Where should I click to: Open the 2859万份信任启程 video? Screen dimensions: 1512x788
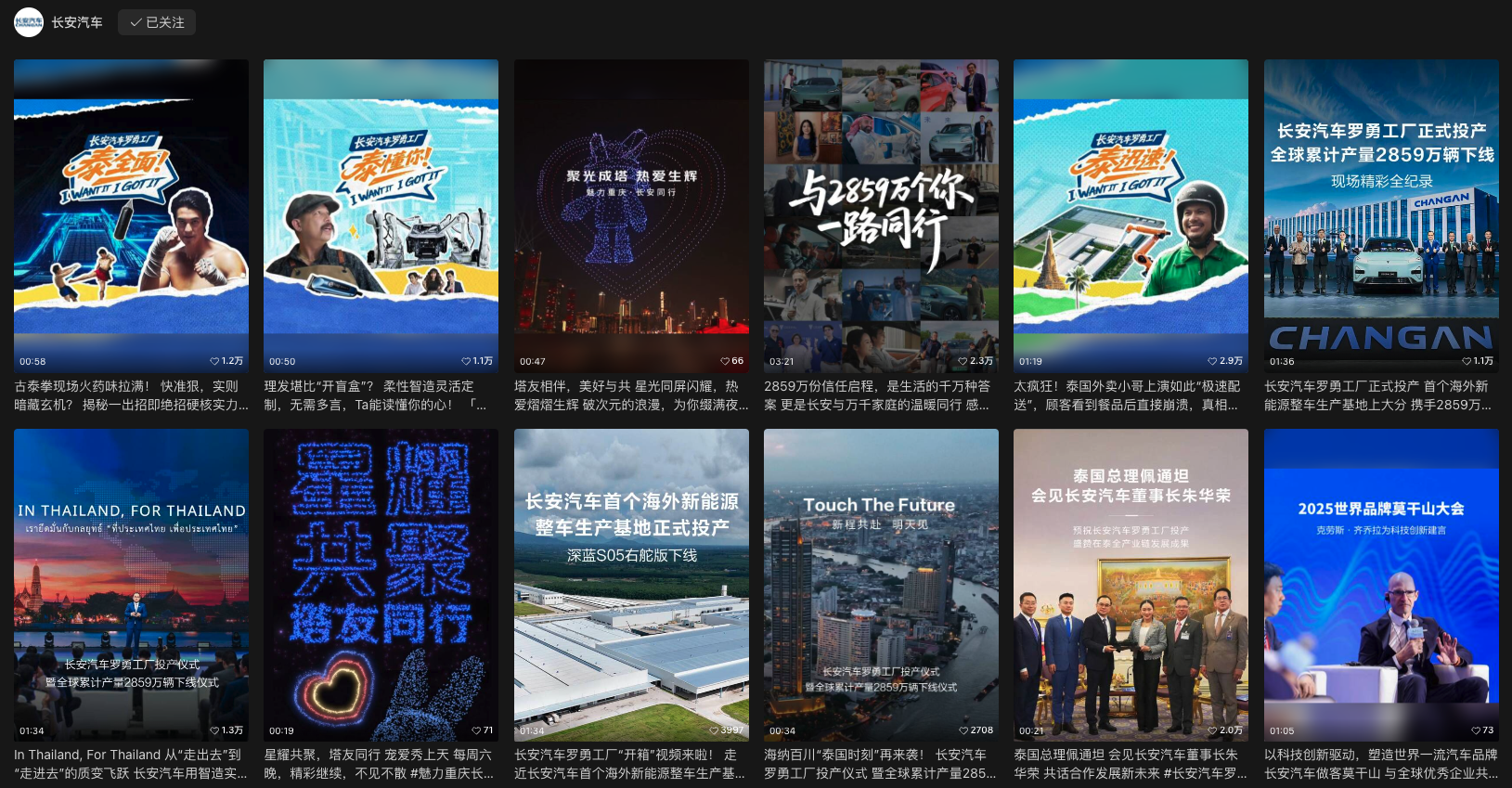coord(881,215)
